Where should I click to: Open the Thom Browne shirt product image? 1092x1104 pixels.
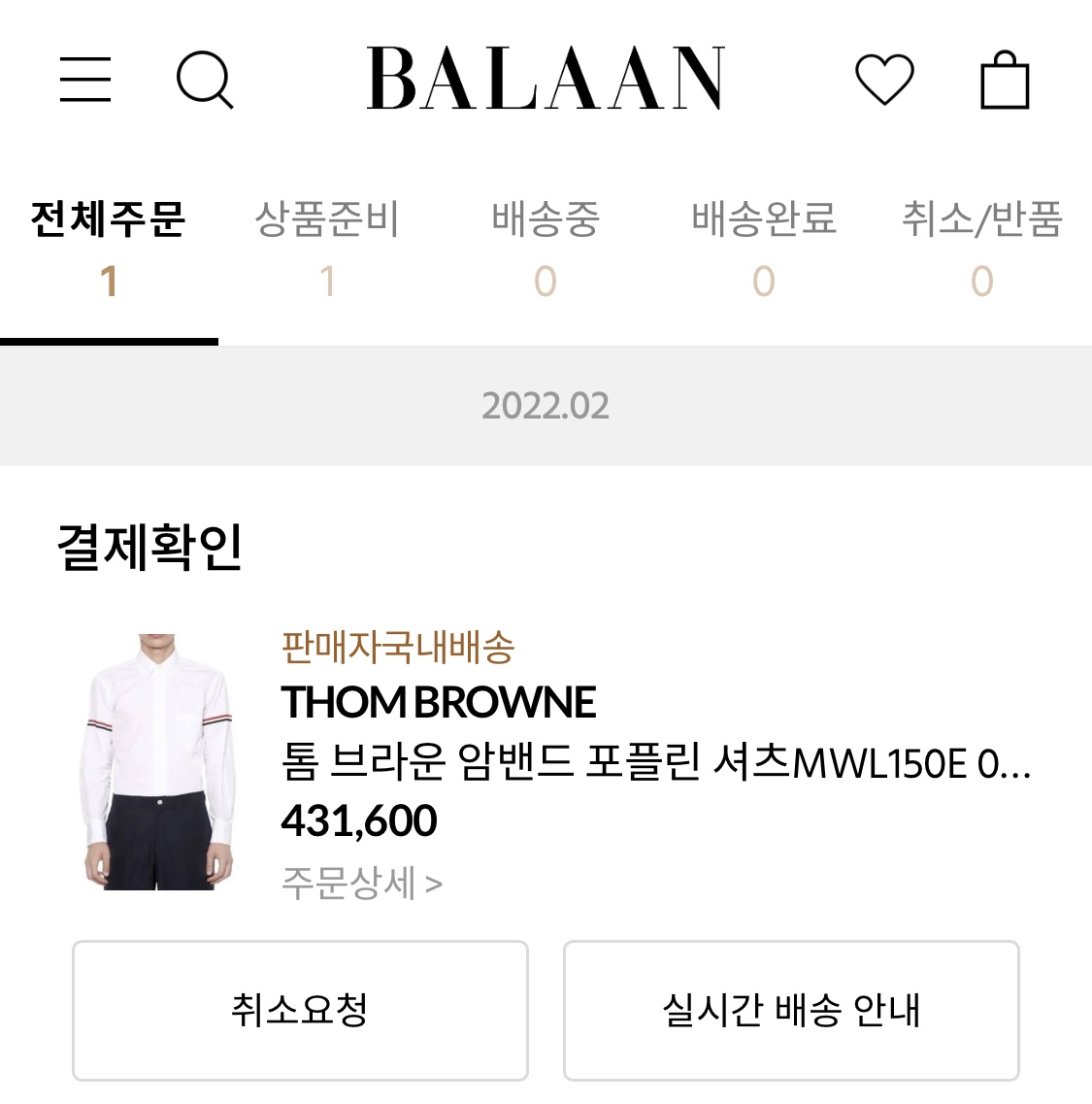(x=157, y=762)
